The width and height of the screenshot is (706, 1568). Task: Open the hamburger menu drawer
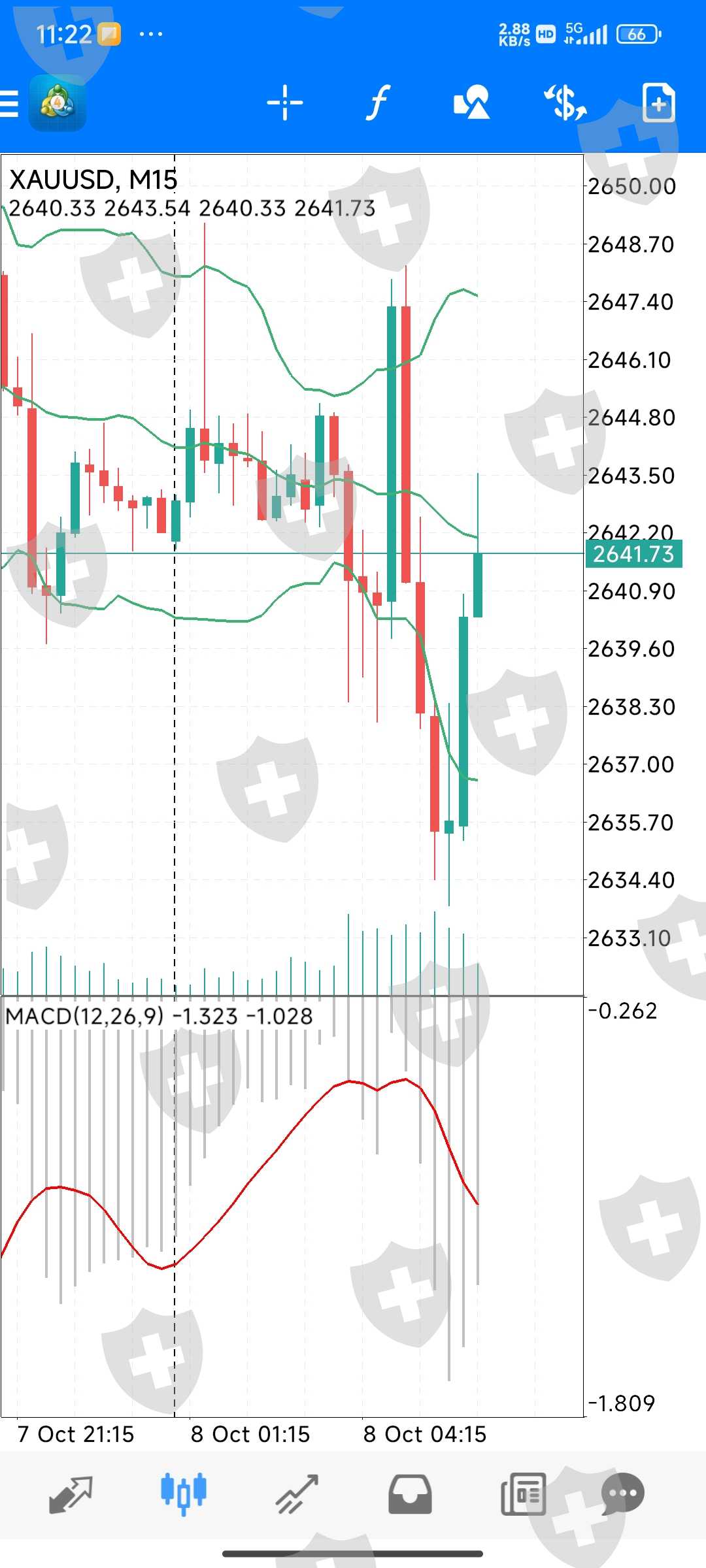coord(9,104)
